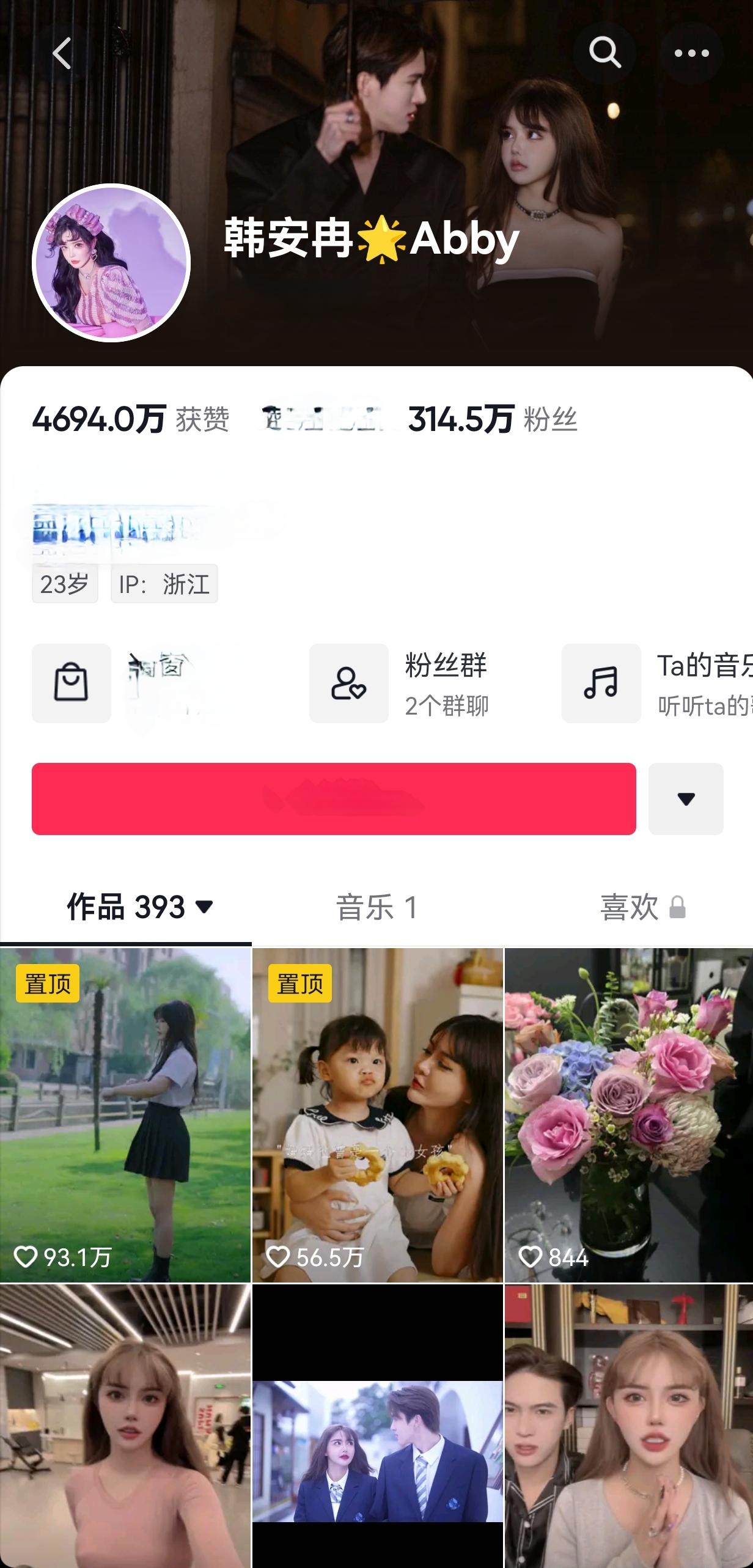Open pinned video with 56.5万 likes
This screenshot has height=1568, width=753.
tap(377, 1114)
